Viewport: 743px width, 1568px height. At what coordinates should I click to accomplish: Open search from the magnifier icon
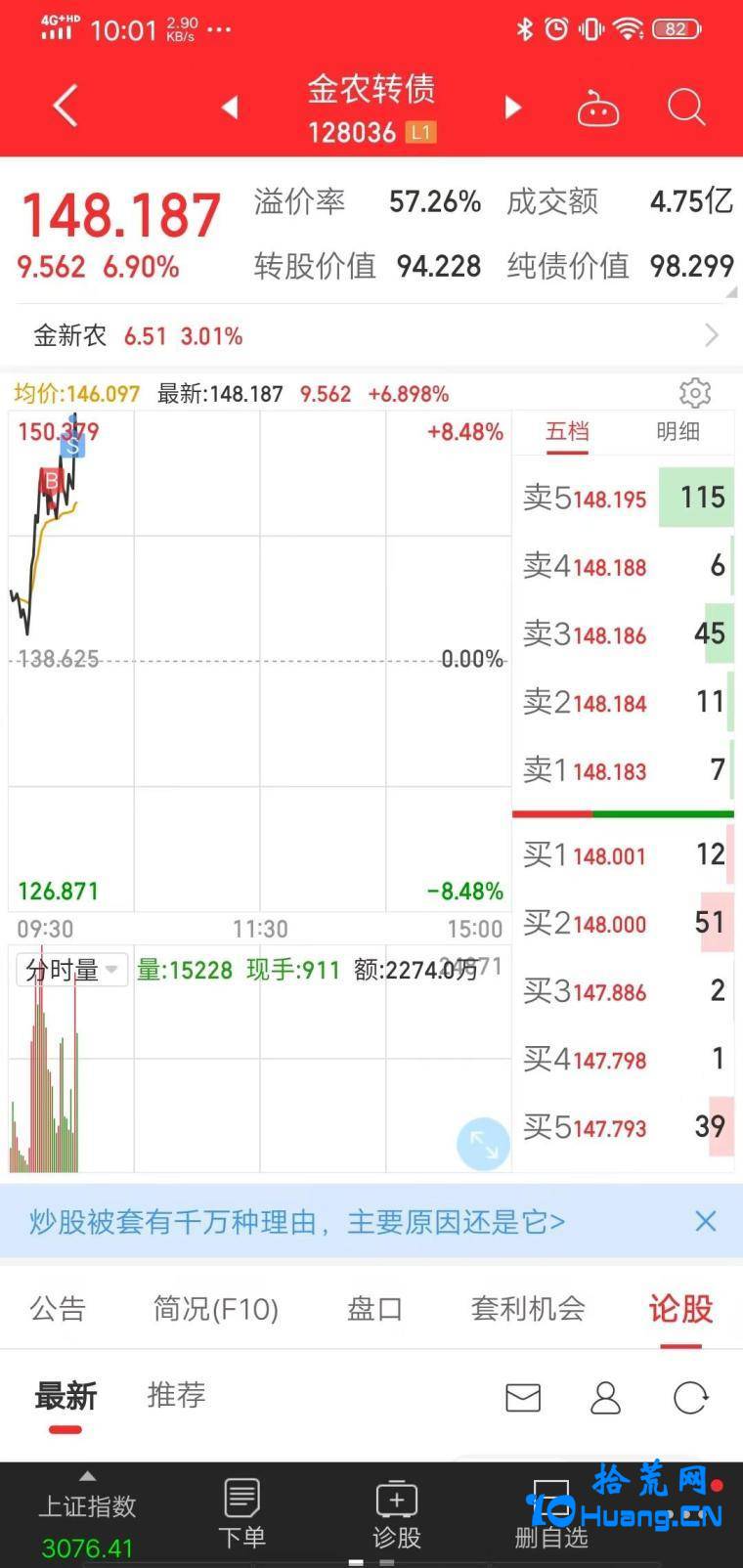pos(685,107)
